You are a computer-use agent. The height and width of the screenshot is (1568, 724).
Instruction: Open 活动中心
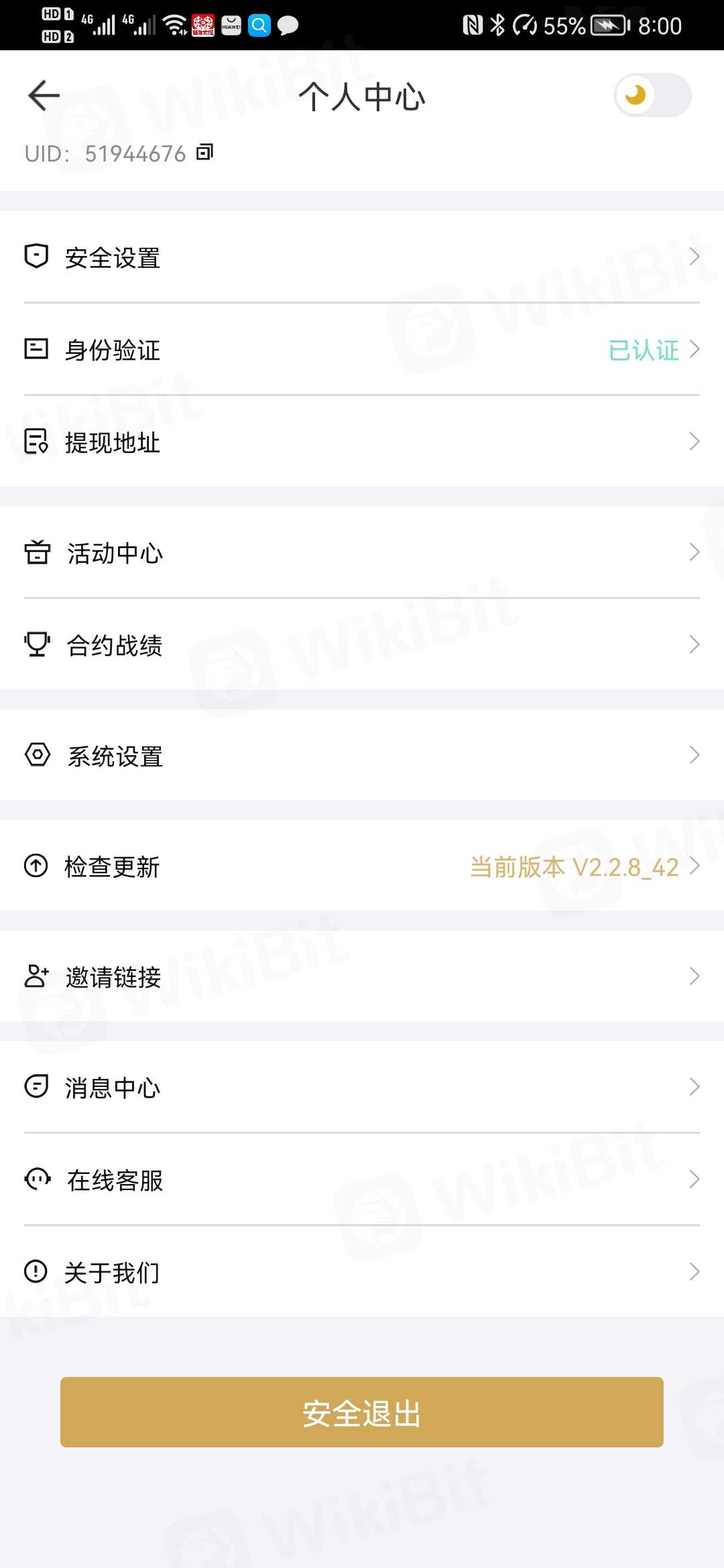pyautogui.click(x=362, y=553)
